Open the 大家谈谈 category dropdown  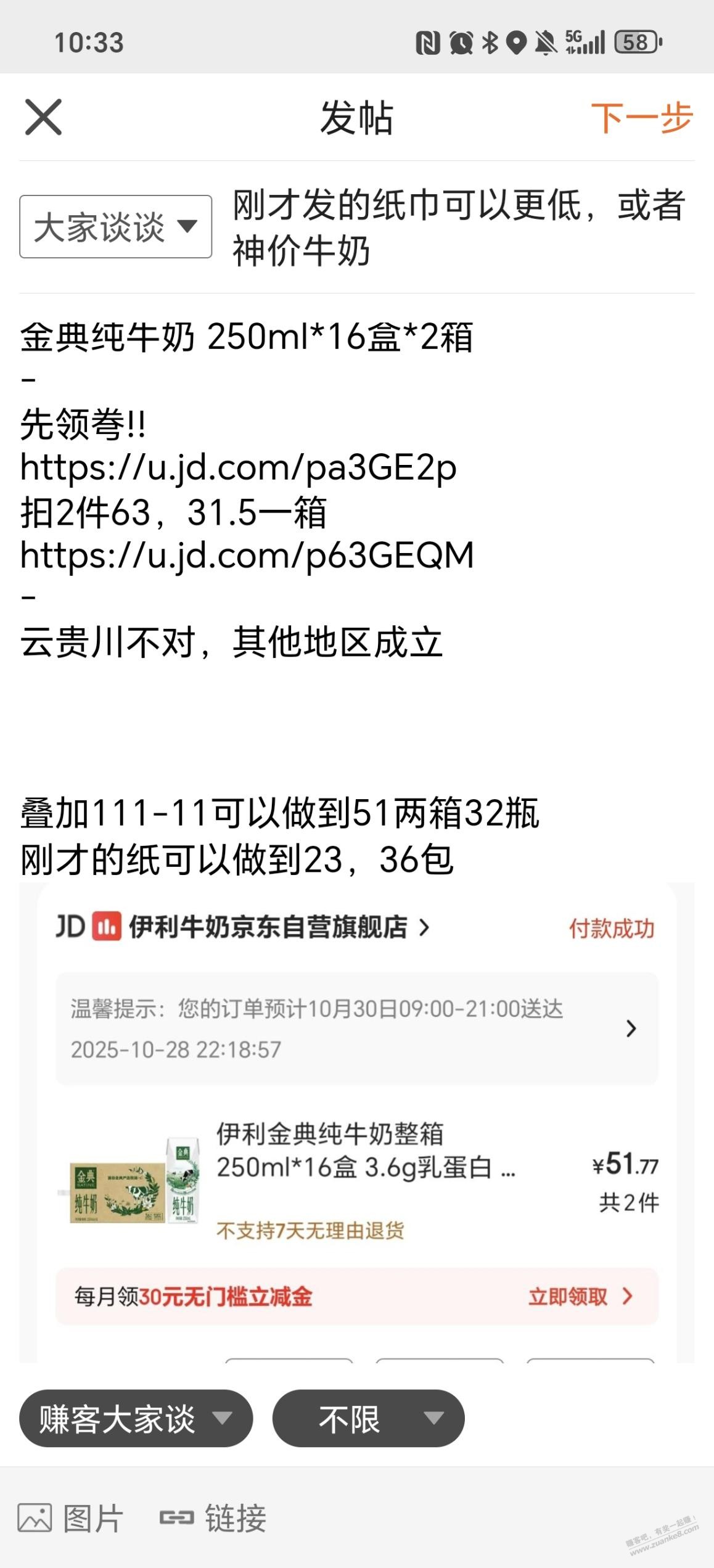(115, 227)
